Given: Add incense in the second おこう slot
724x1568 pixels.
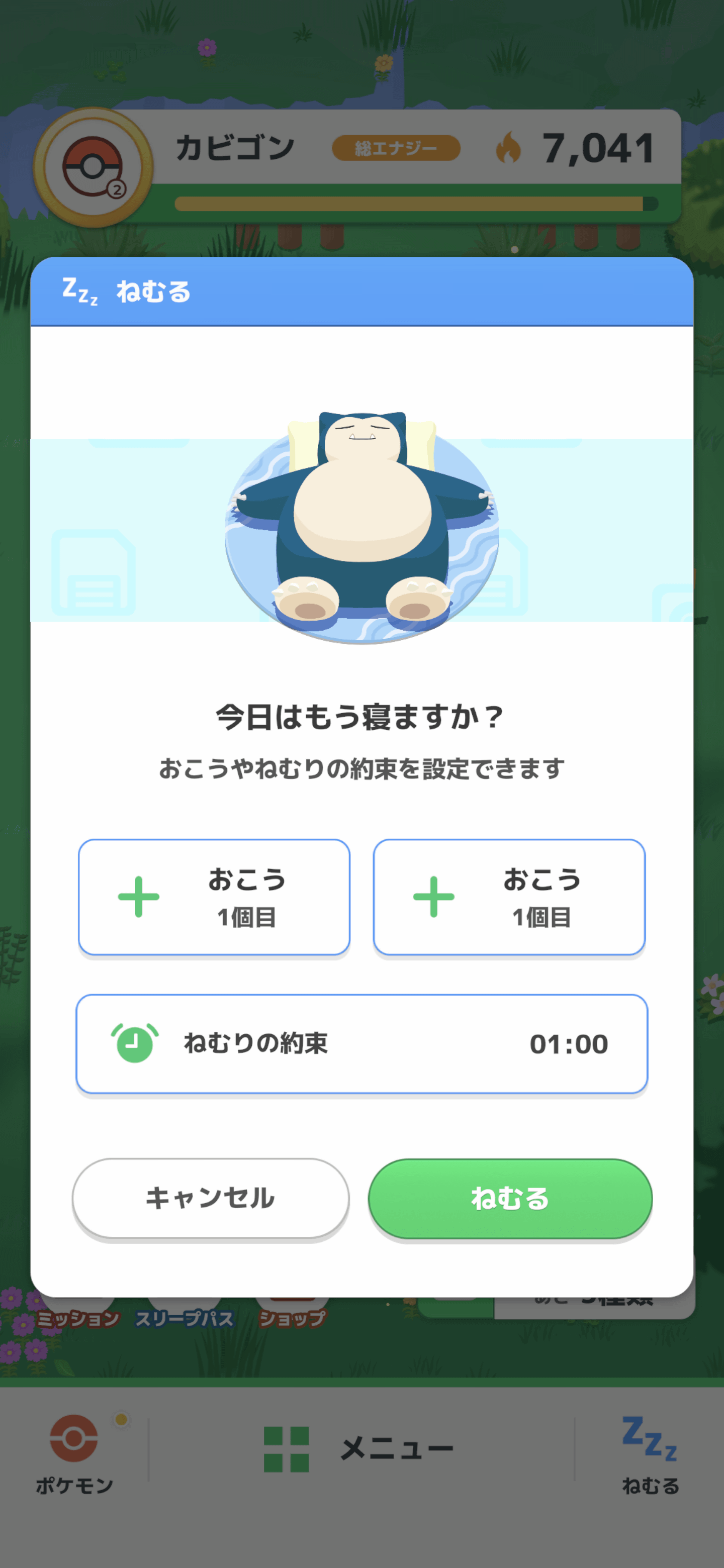Looking at the screenshot, I should (x=510, y=897).
